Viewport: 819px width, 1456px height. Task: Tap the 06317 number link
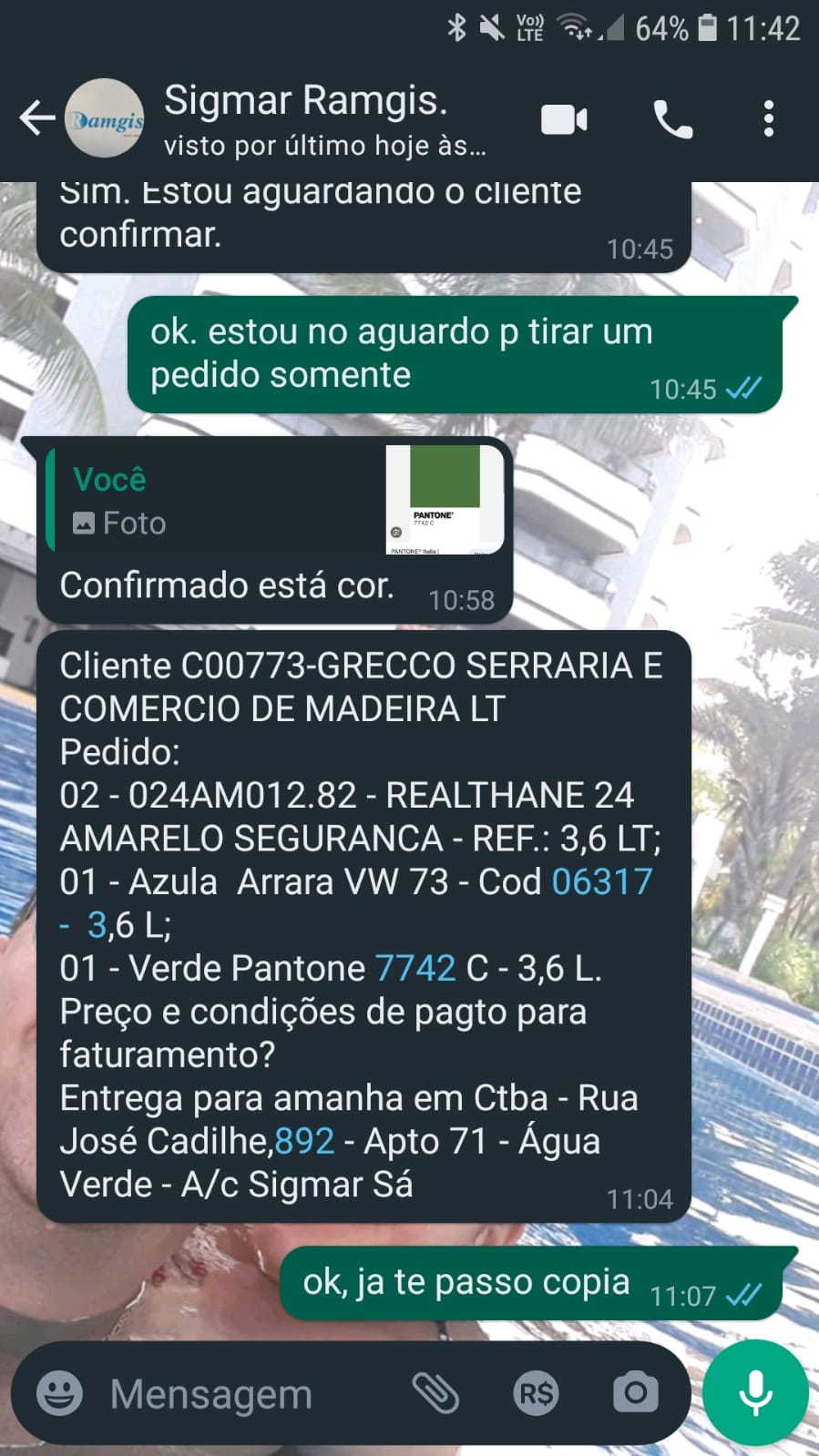tap(602, 881)
